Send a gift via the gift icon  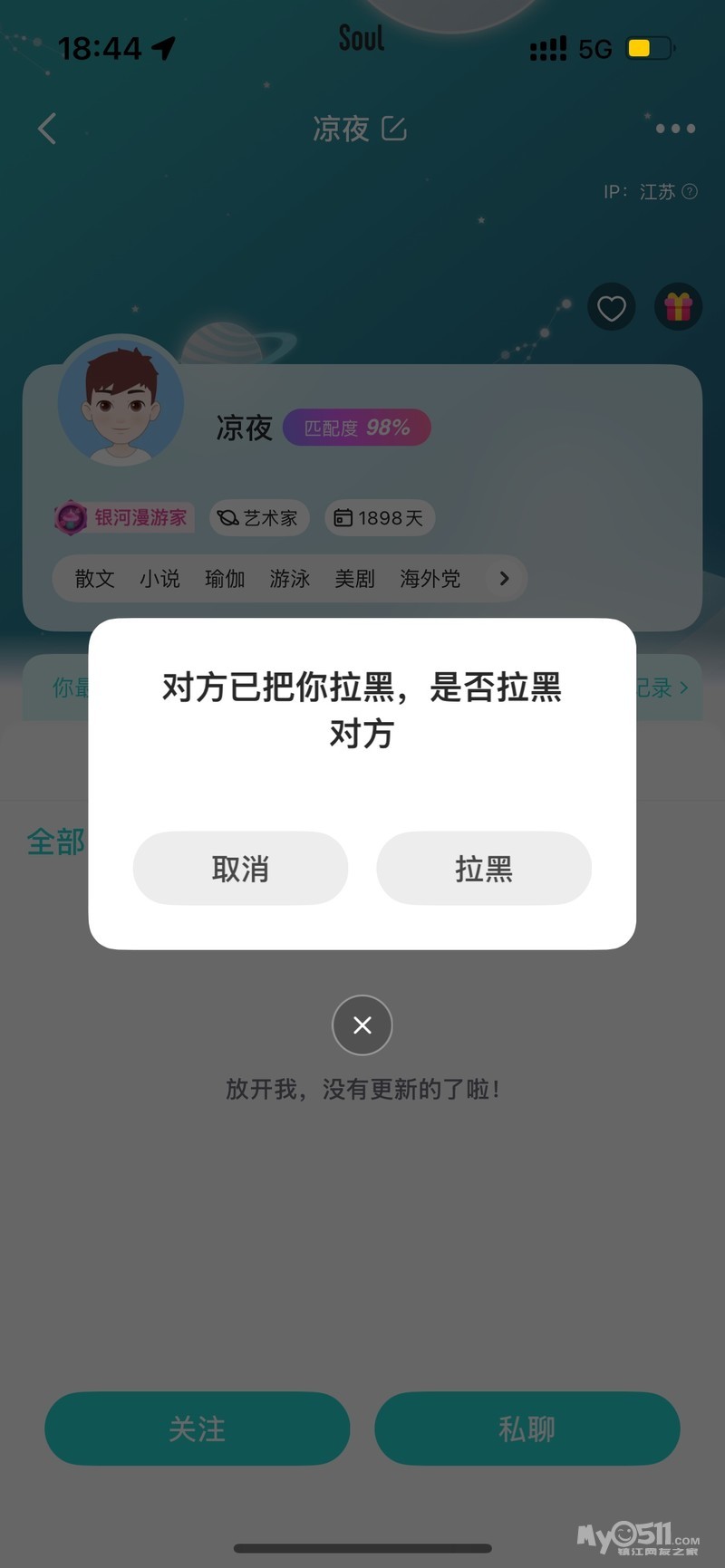pos(678,308)
